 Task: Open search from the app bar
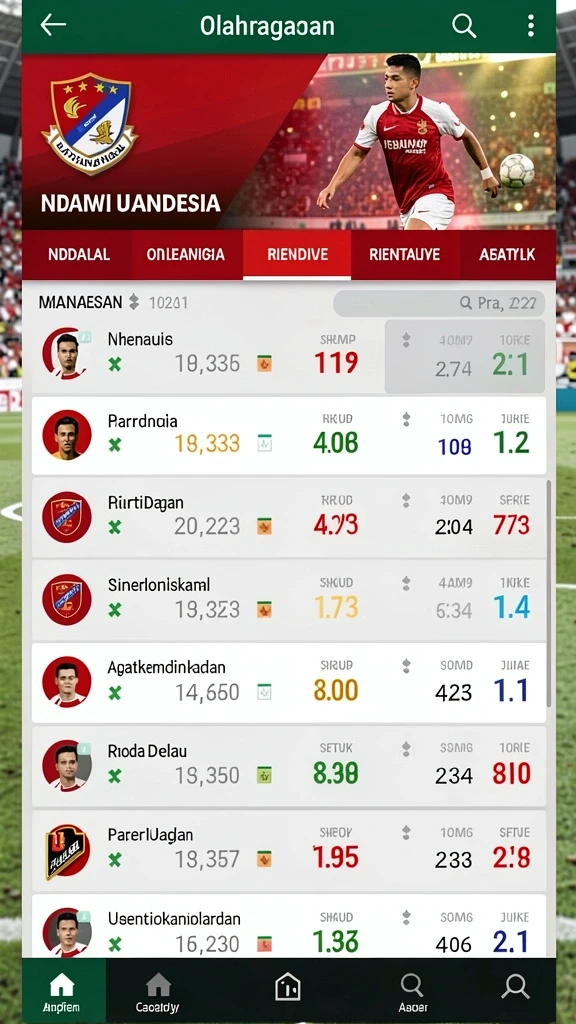[464, 25]
